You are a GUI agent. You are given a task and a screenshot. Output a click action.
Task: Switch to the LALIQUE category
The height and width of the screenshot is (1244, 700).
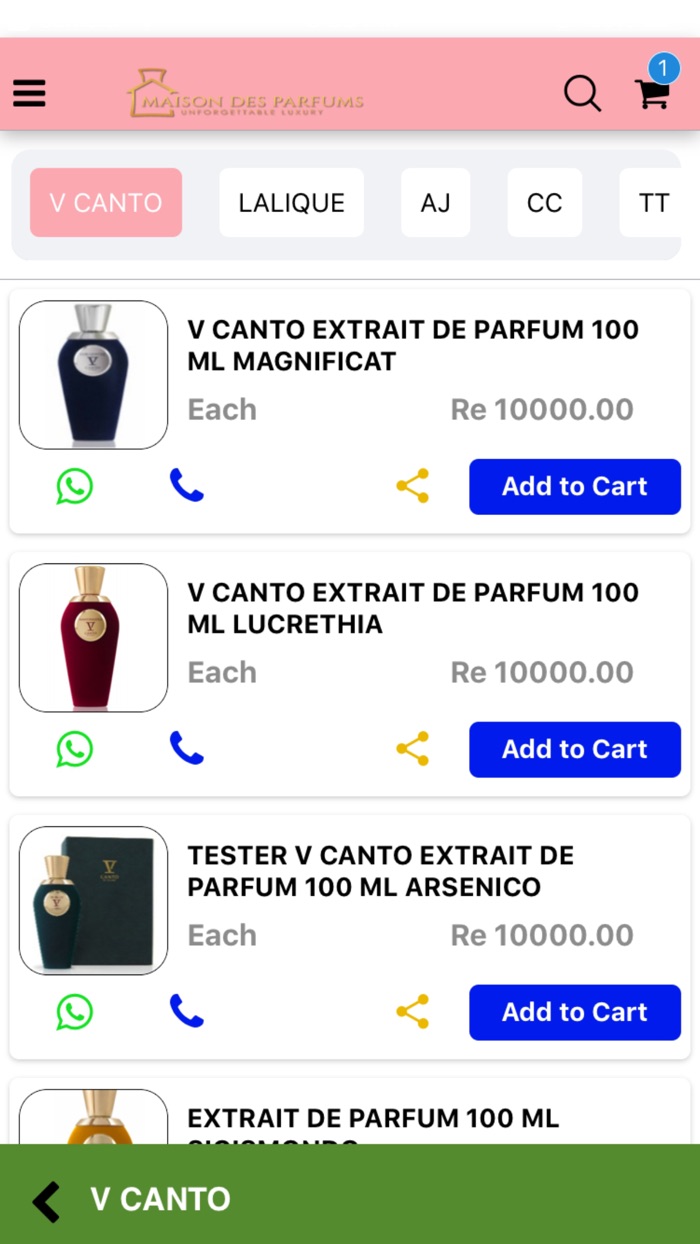pyautogui.click(x=291, y=203)
